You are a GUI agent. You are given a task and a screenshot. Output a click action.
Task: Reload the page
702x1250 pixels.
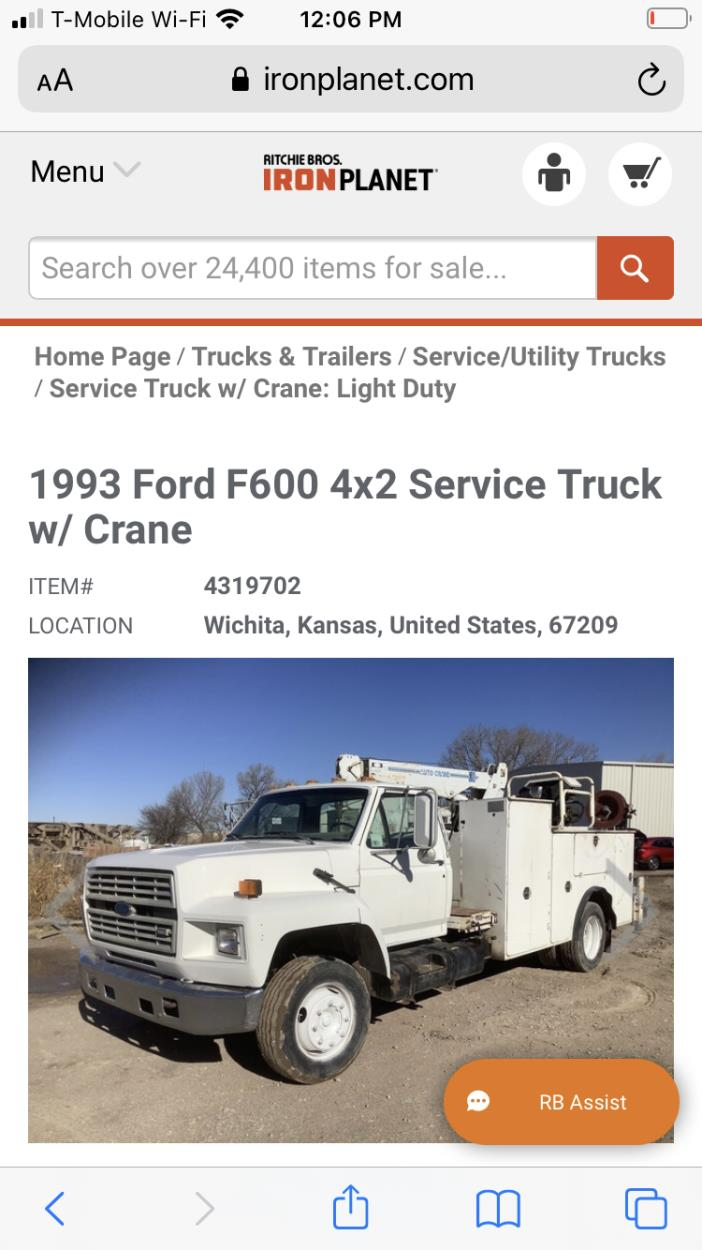[x=651, y=80]
